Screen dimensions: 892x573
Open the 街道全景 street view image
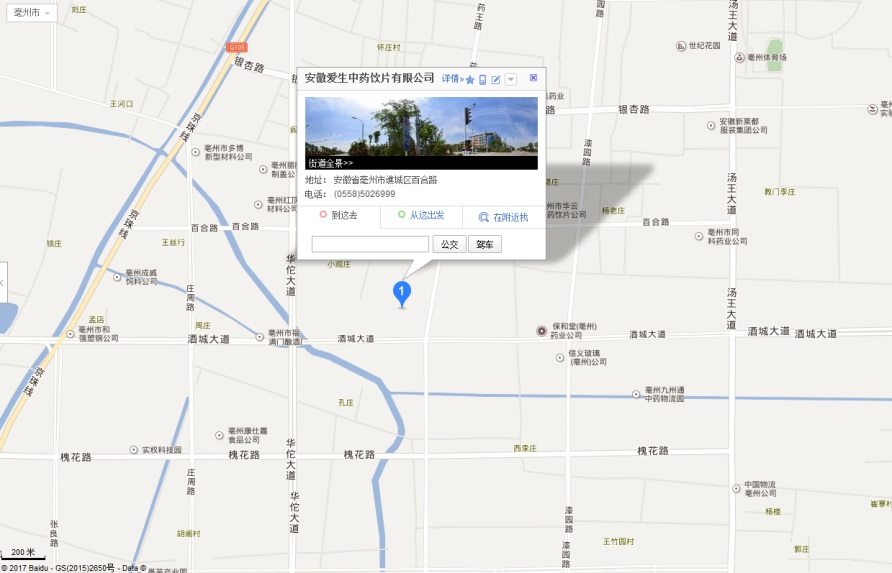tap(421, 133)
